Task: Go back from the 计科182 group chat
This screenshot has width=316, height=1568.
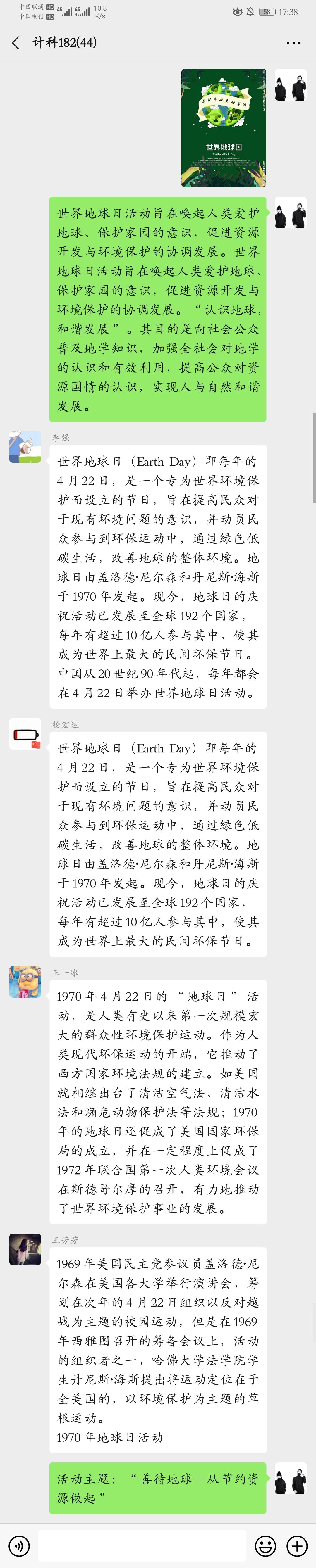Action: [x=16, y=43]
